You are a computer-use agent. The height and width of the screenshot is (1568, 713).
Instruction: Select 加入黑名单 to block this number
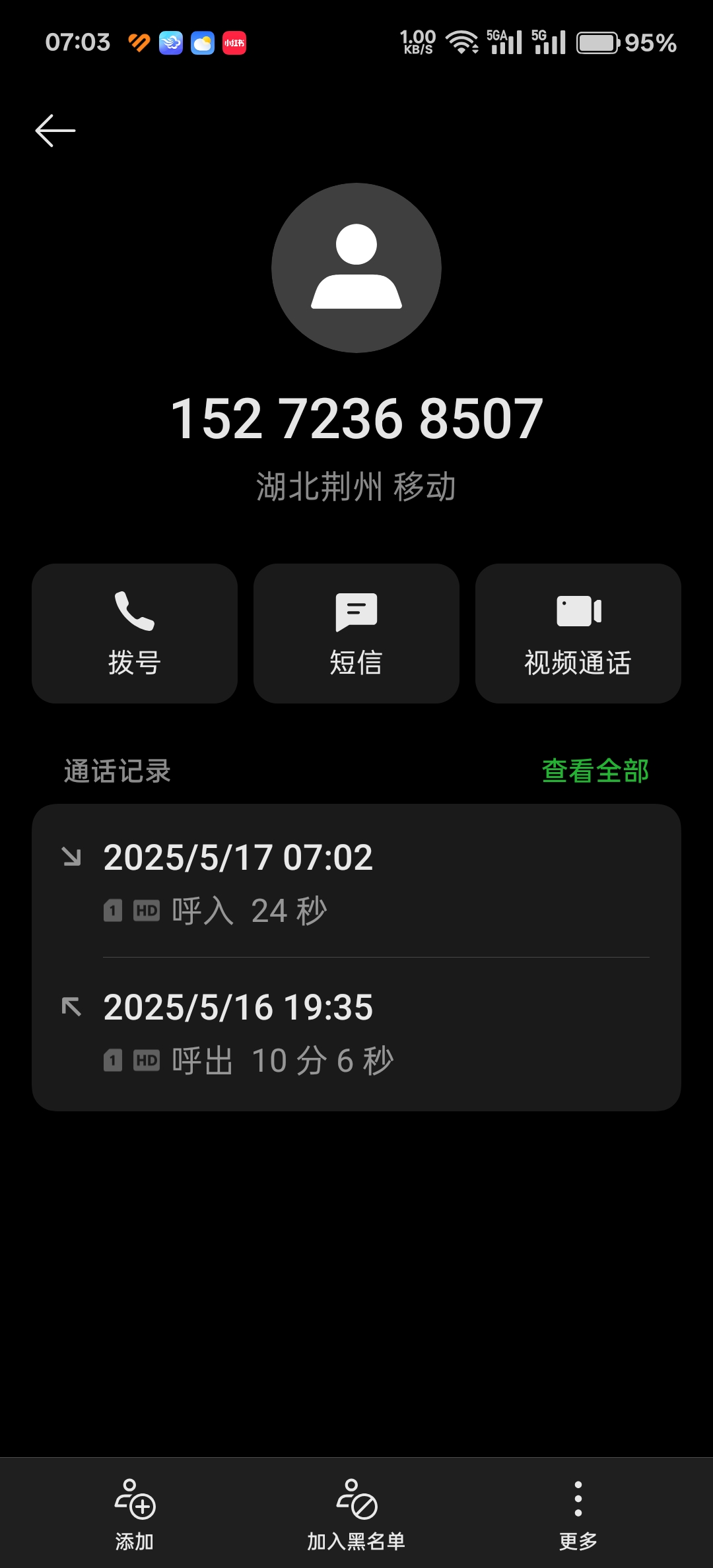pyautogui.click(x=356, y=1514)
